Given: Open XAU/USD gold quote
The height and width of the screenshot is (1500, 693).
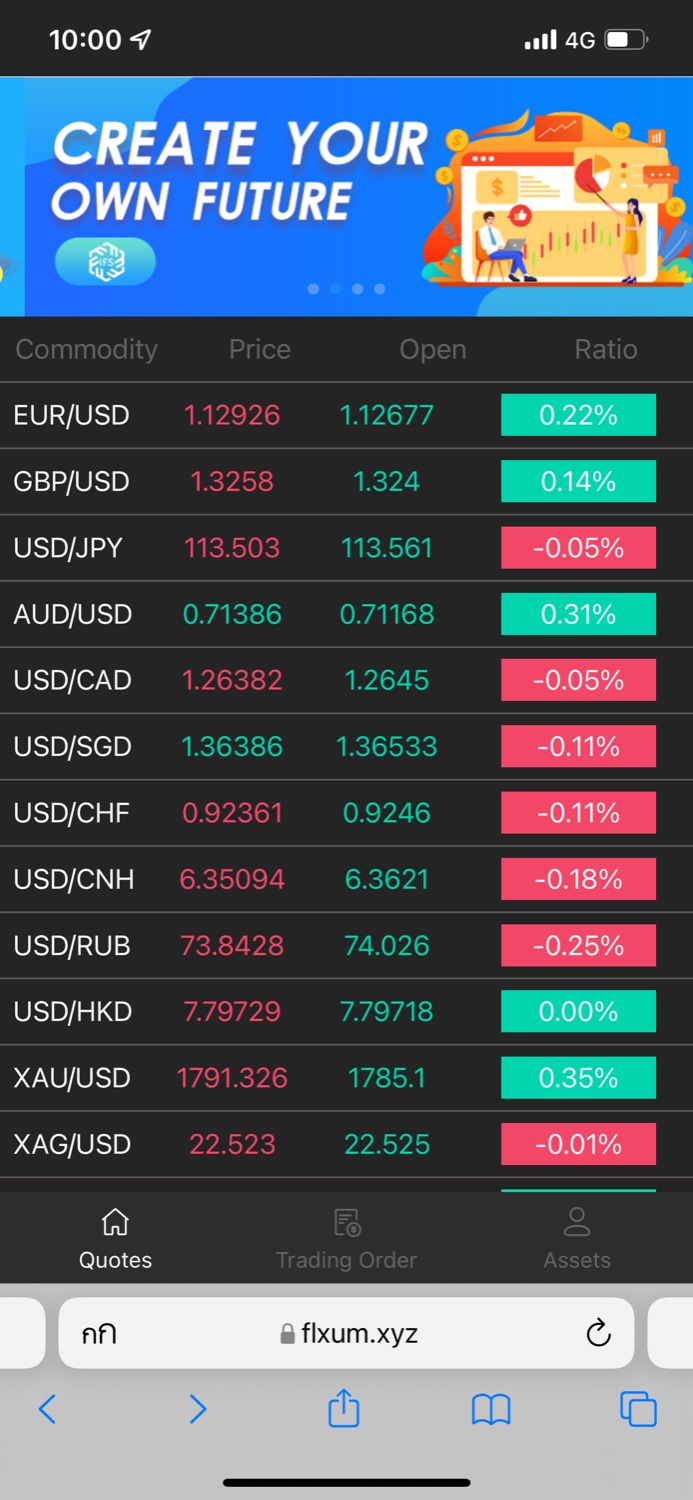Looking at the screenshot, I should (72, 1078).
